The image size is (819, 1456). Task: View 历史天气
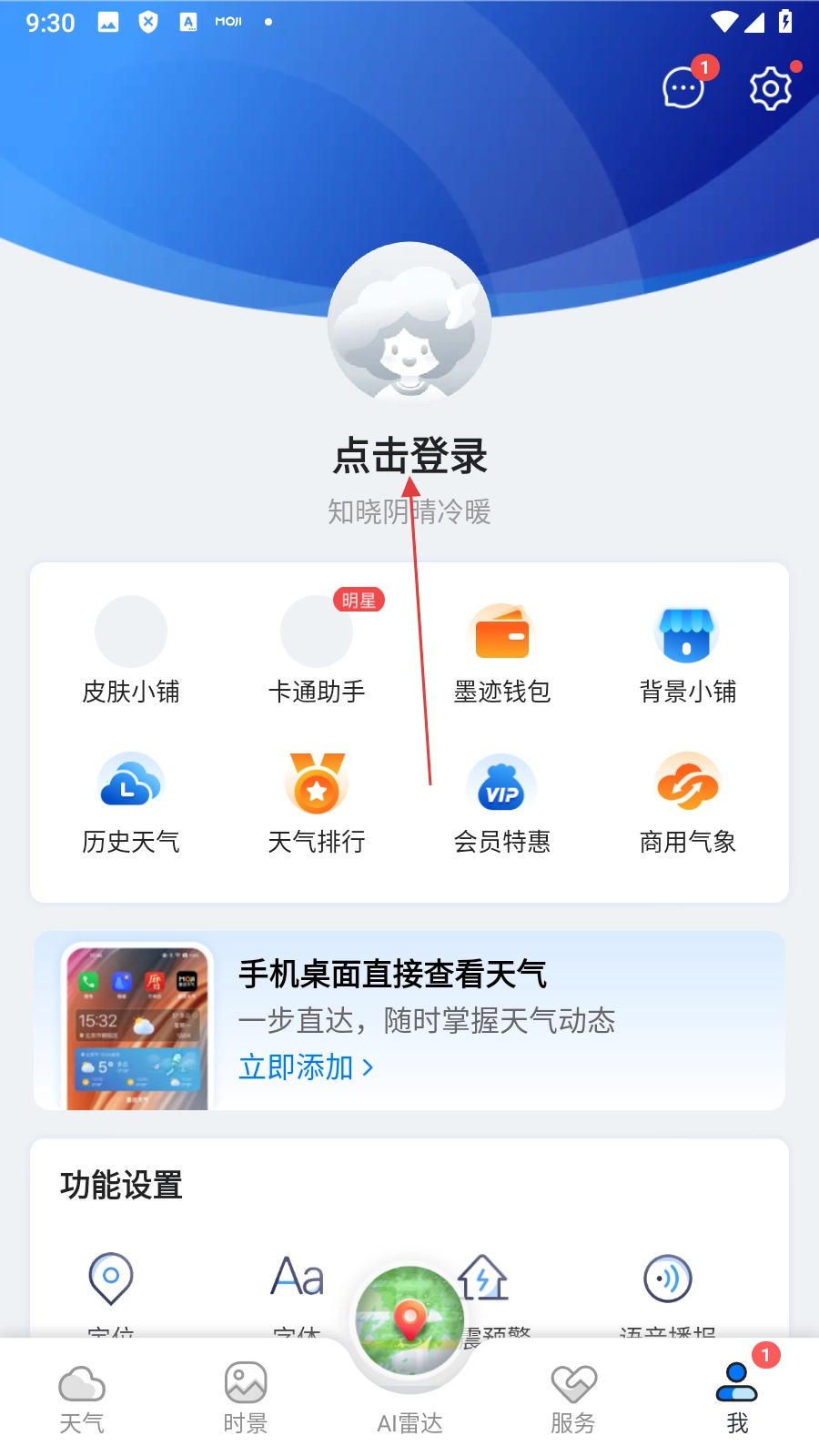point(131,802)
